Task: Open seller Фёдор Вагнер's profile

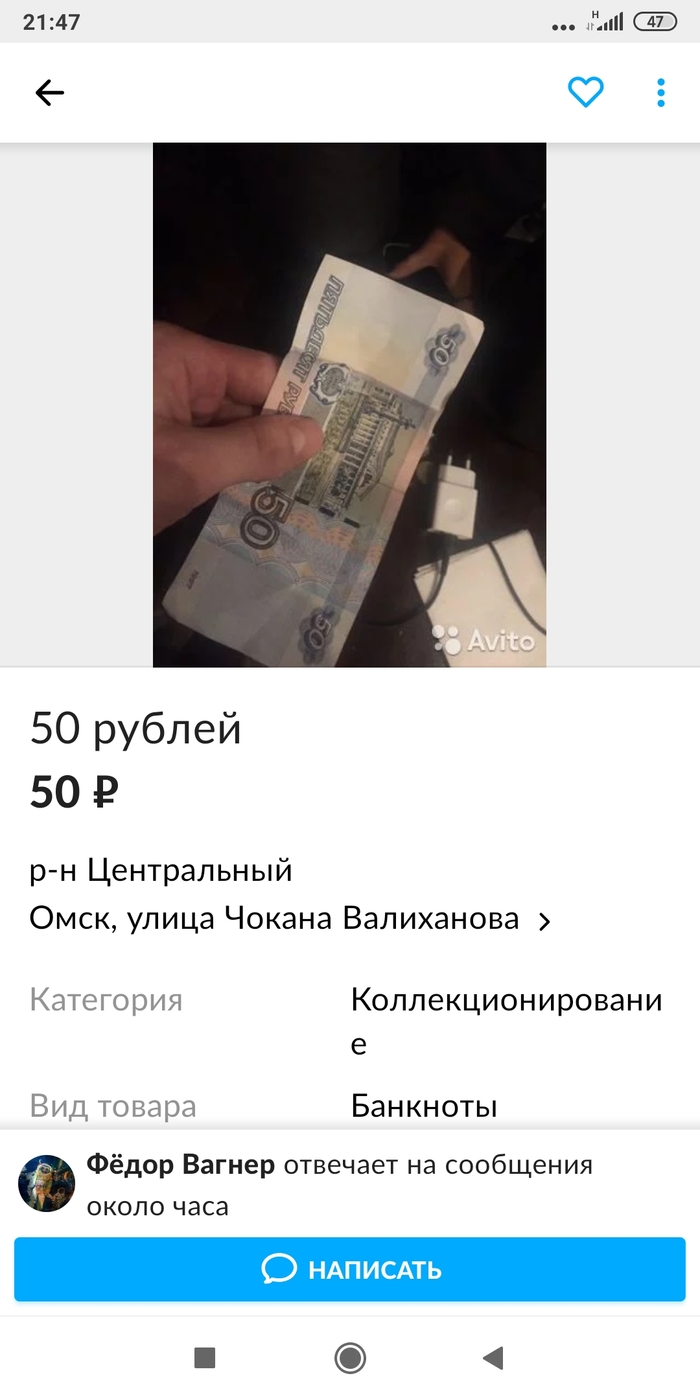Action: coord(47,1184)
